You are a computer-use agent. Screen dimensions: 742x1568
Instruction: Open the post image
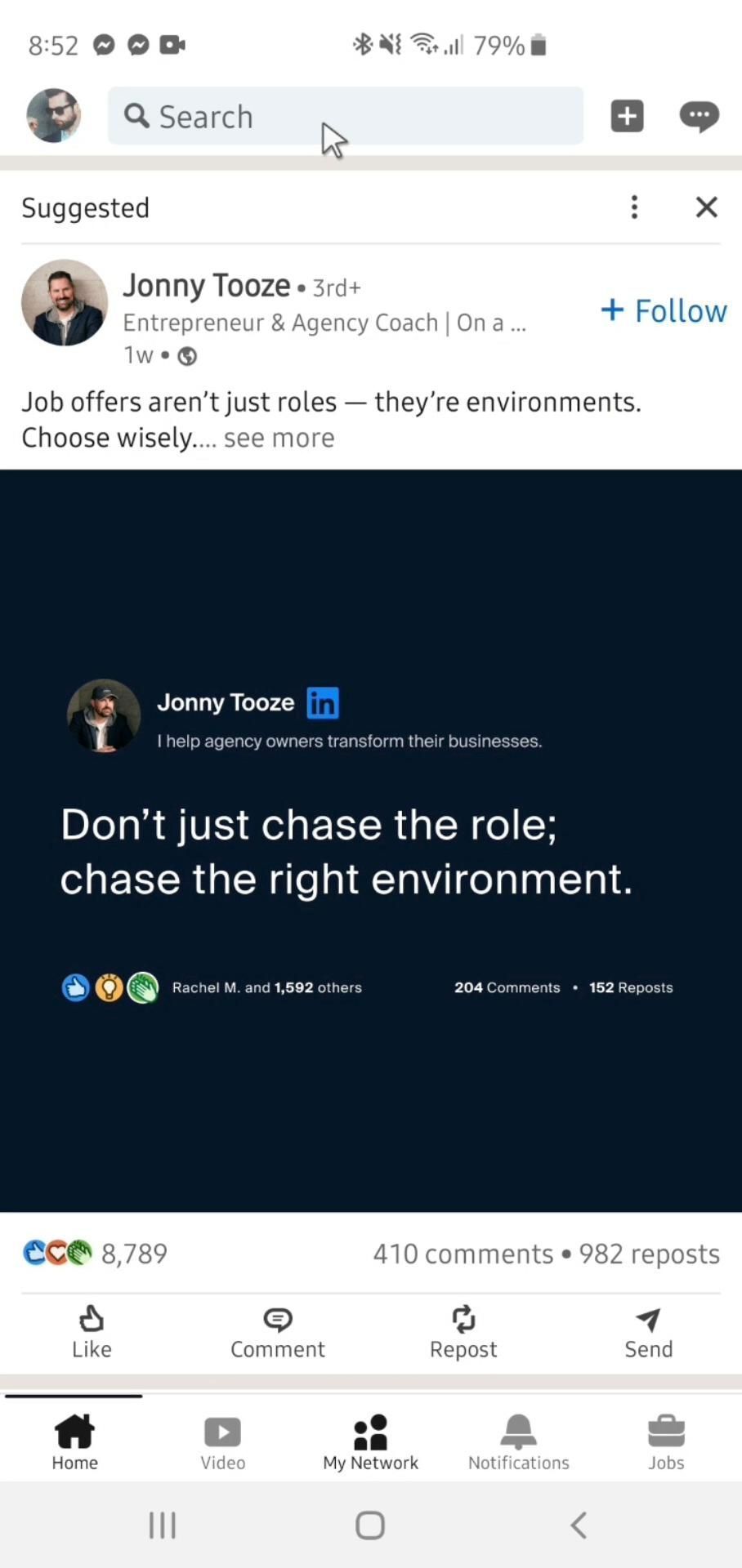point(371,840)
